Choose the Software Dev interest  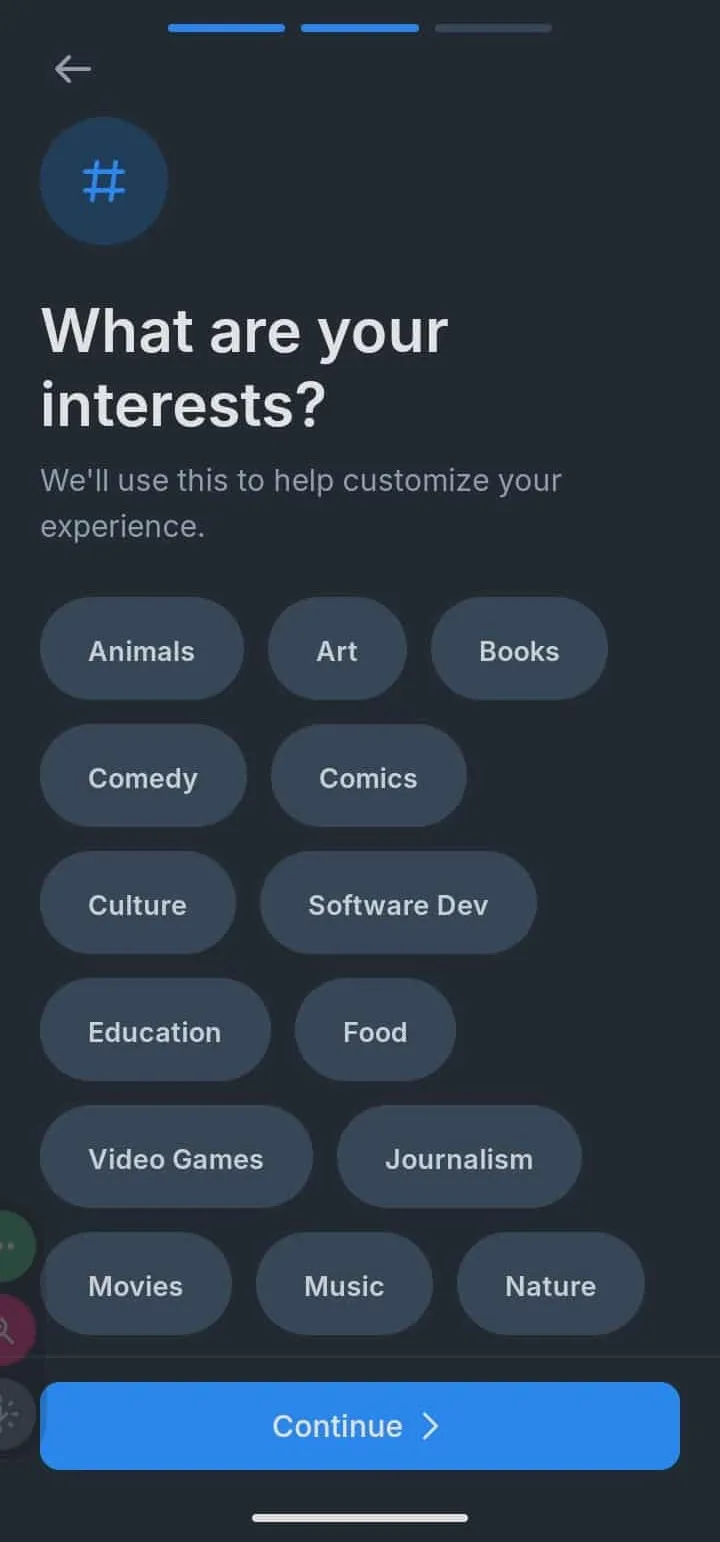(398, 904)
